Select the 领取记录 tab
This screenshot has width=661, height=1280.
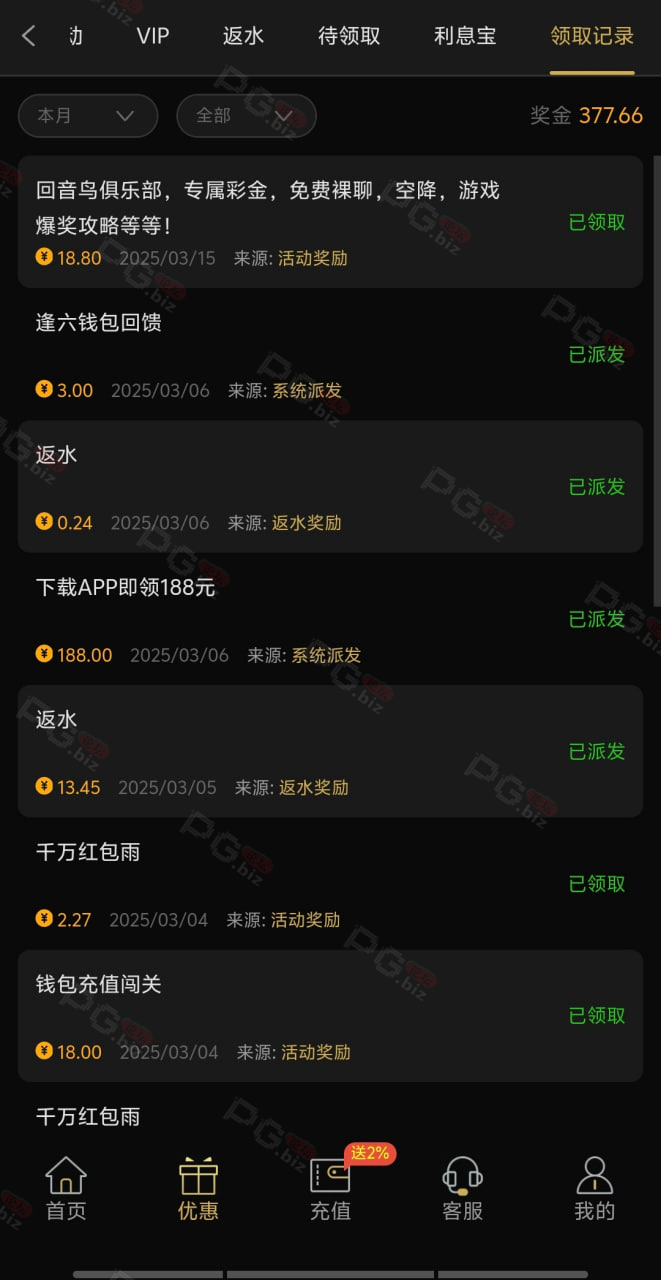pos(592,37)
